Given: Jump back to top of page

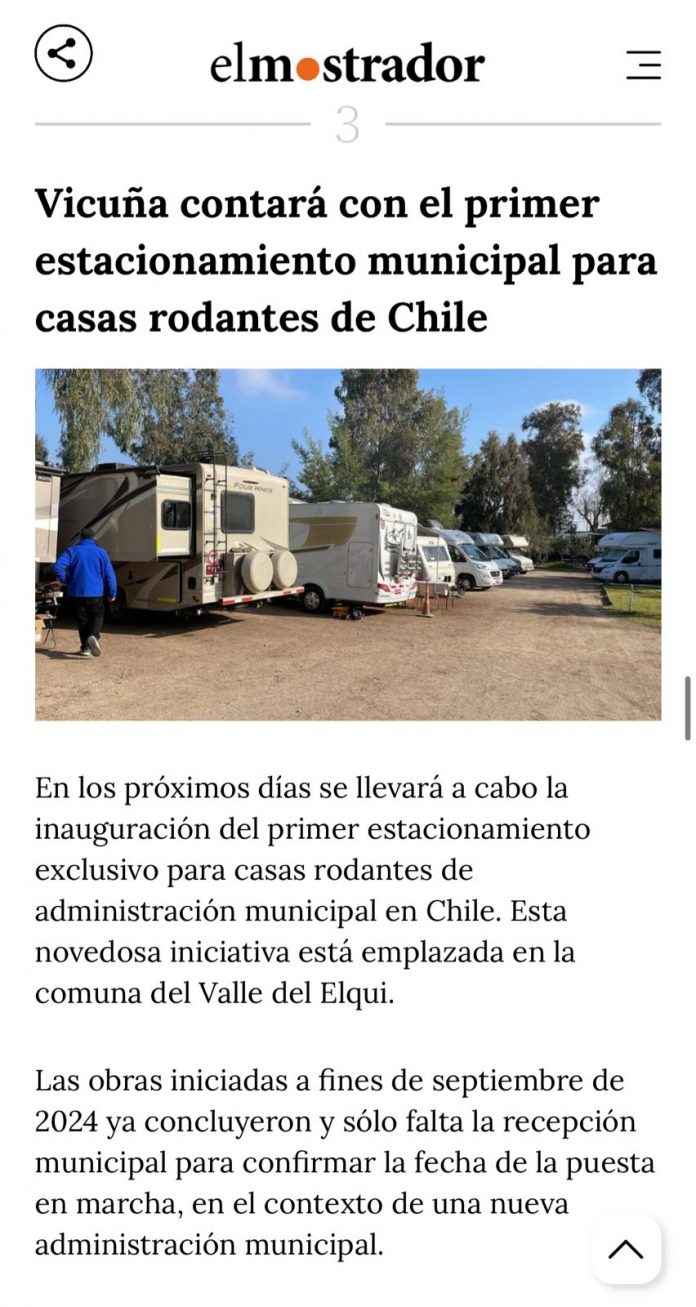Looking at the screenshot, I should [x=626, y=1249].
